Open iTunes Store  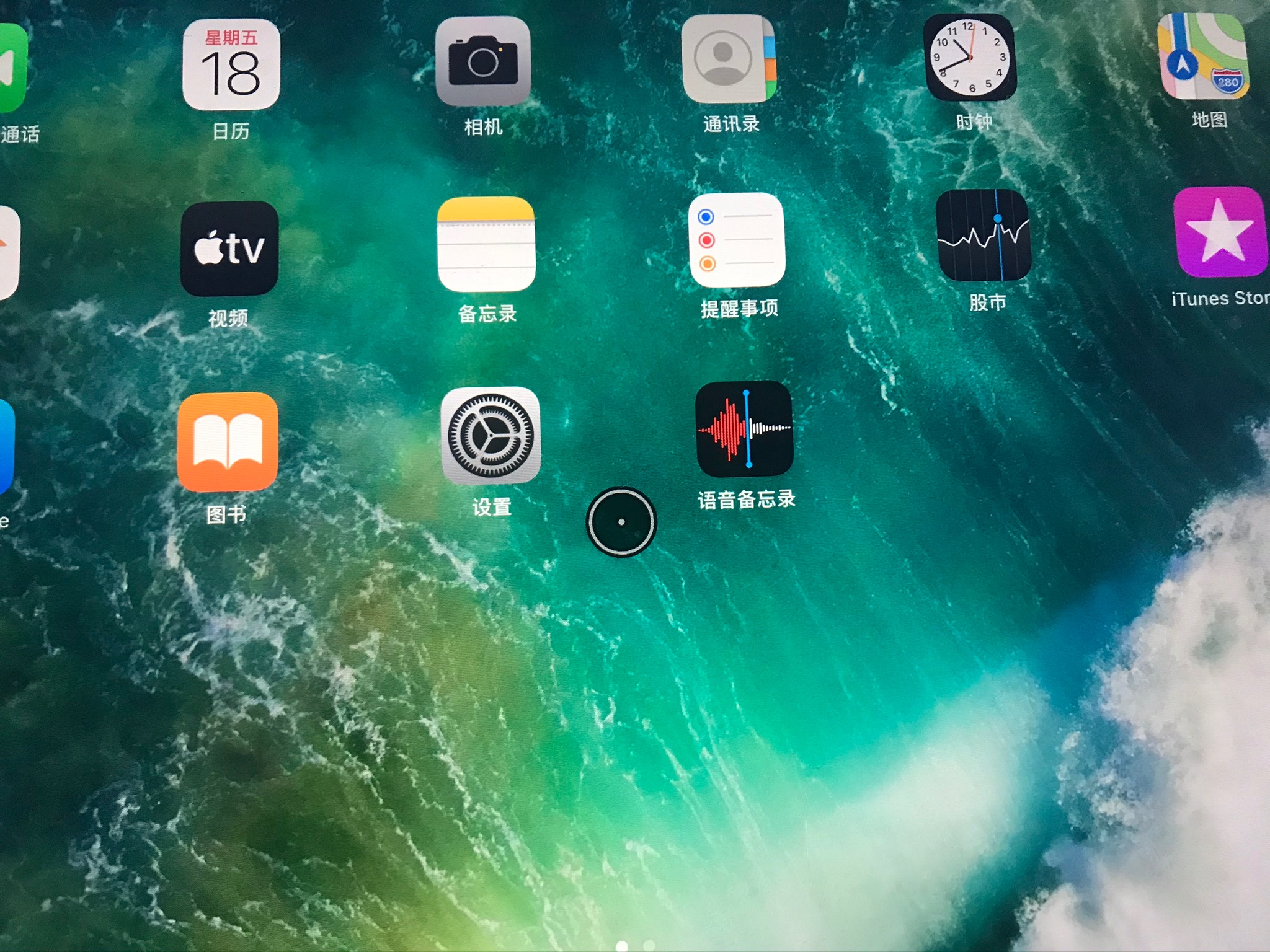pyautogui.click(x=1219, y=232)
